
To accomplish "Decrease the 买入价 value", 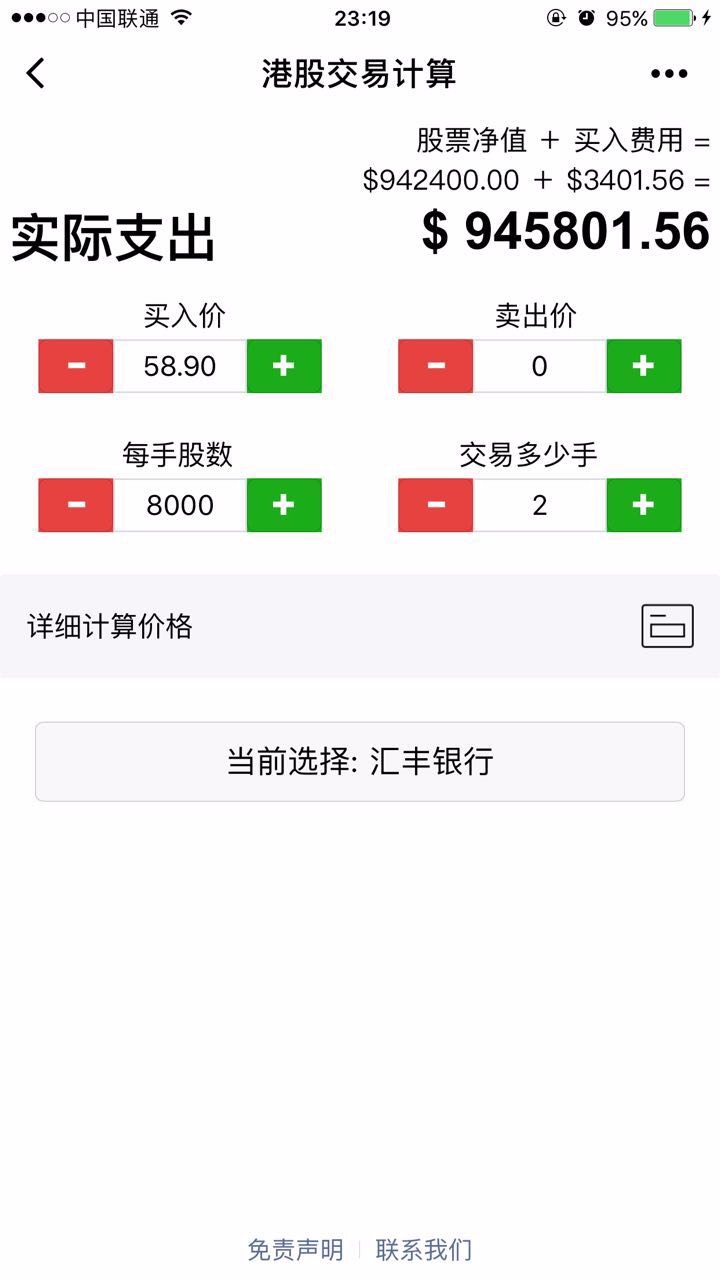I will pos(76,366).
